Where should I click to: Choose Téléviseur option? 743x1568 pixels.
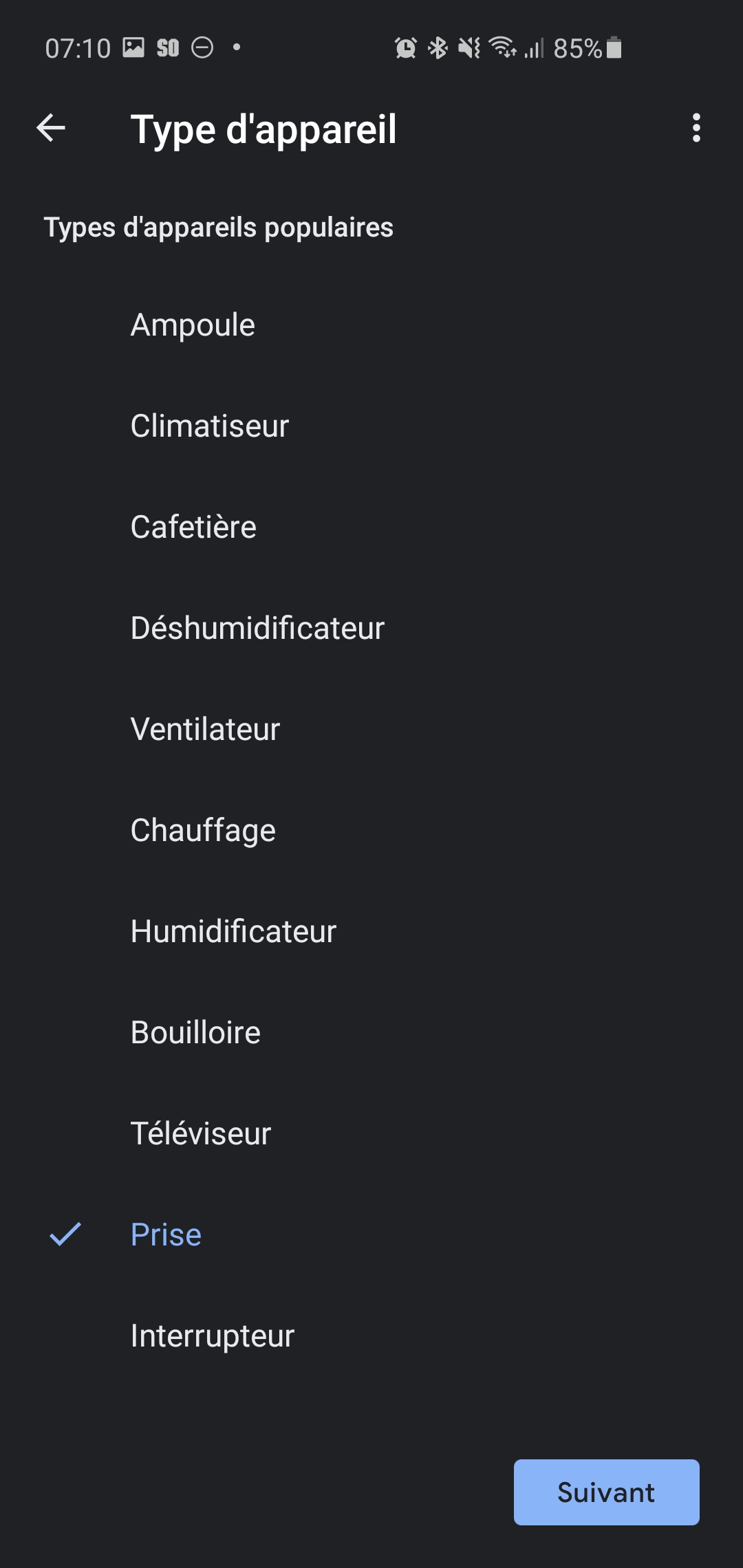[371, 1133]
